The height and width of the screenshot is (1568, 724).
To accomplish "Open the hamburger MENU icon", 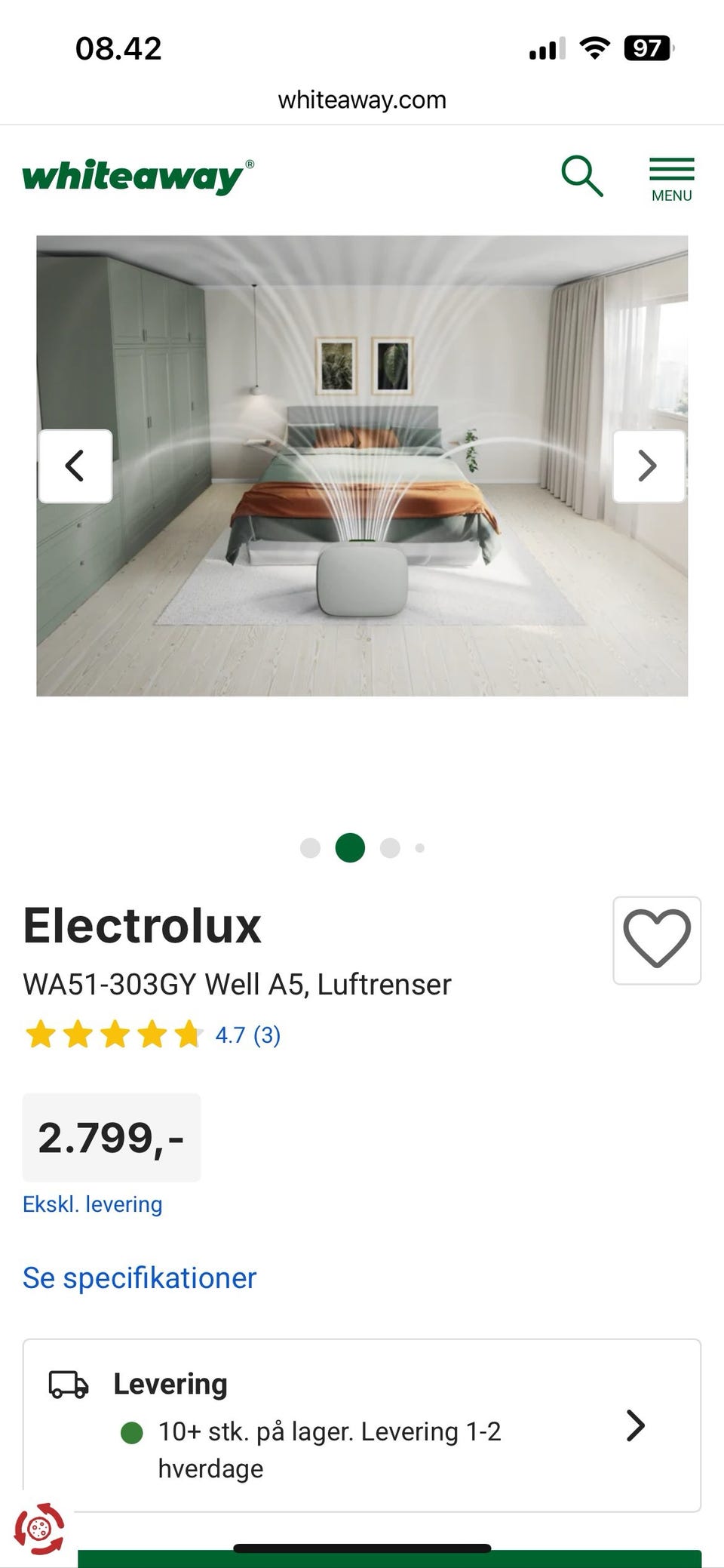I will [x=670, y=172].
